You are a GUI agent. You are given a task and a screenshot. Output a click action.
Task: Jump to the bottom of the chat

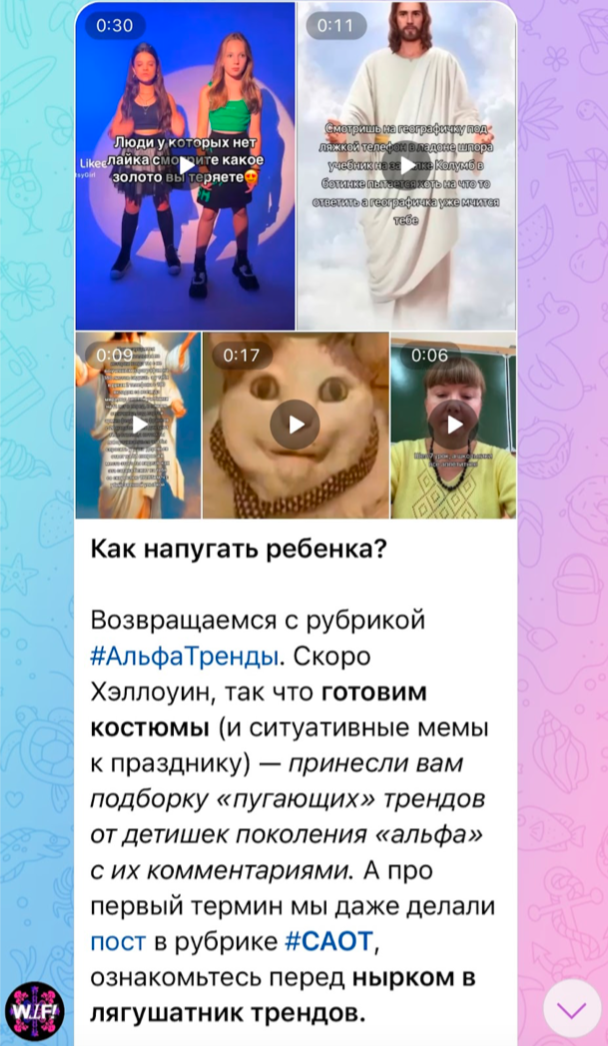click(572, 1008)
